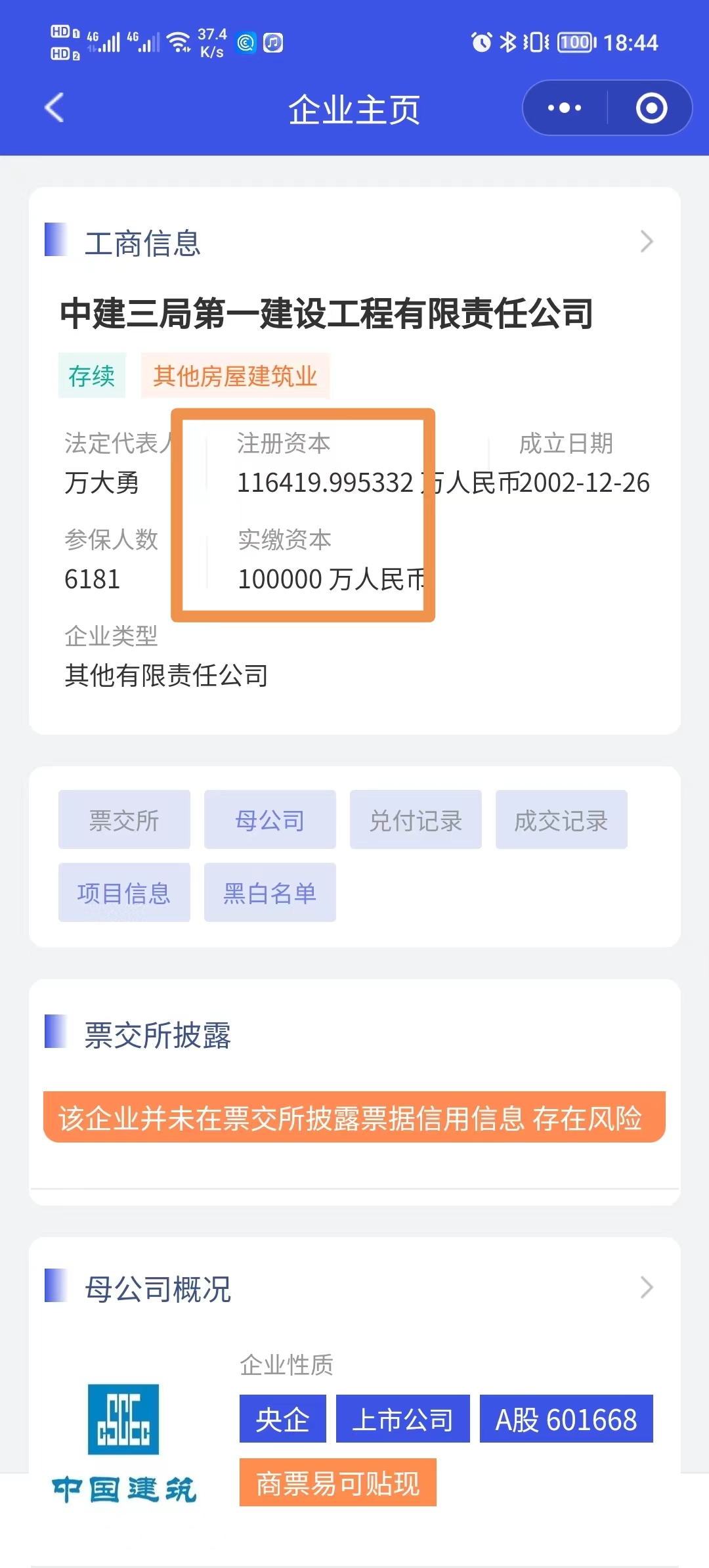Tap the Bluetooth status bar icon
This screenshot has height=1568, width=709.
[x=509, y=42]
